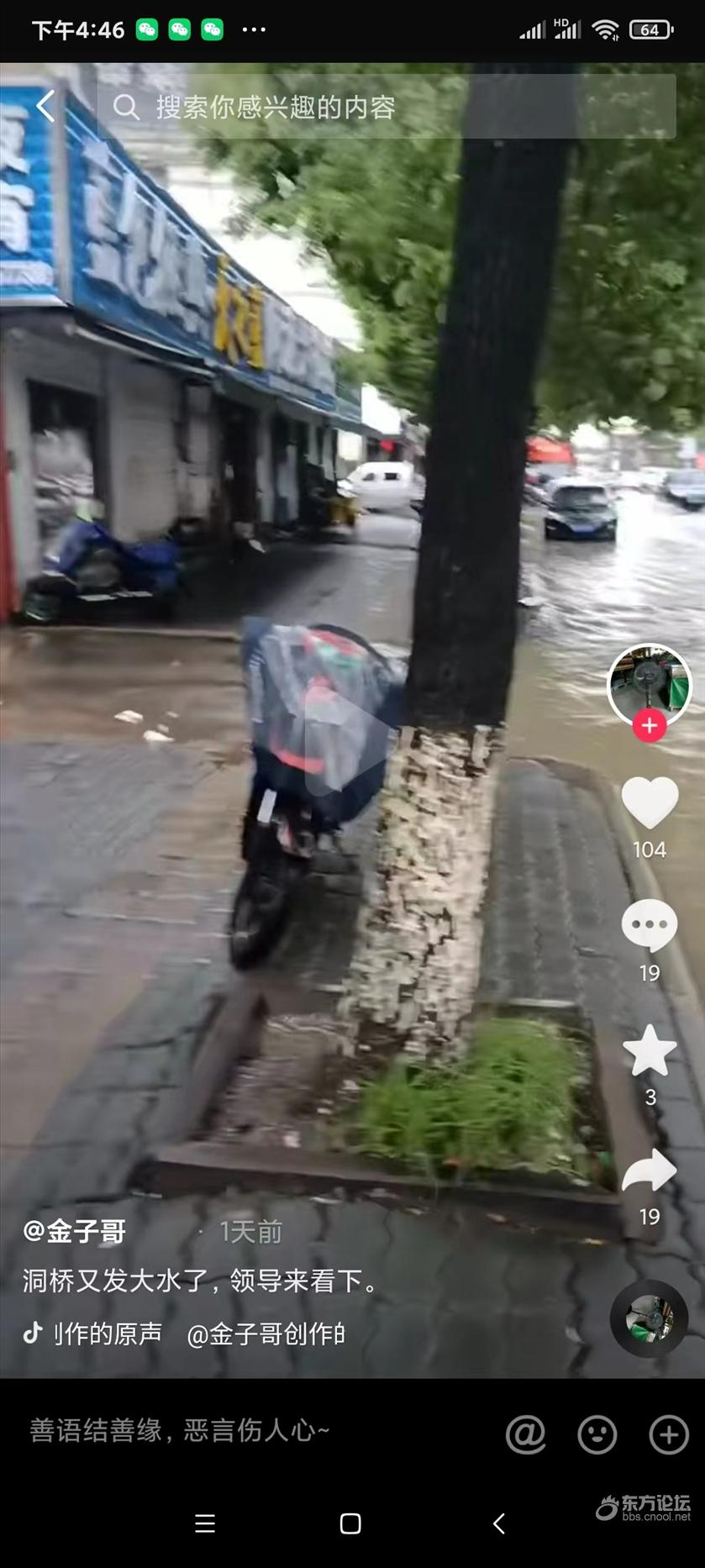Open the search box at the top
The image size is (705, 1568).
(x=387, y=107)
